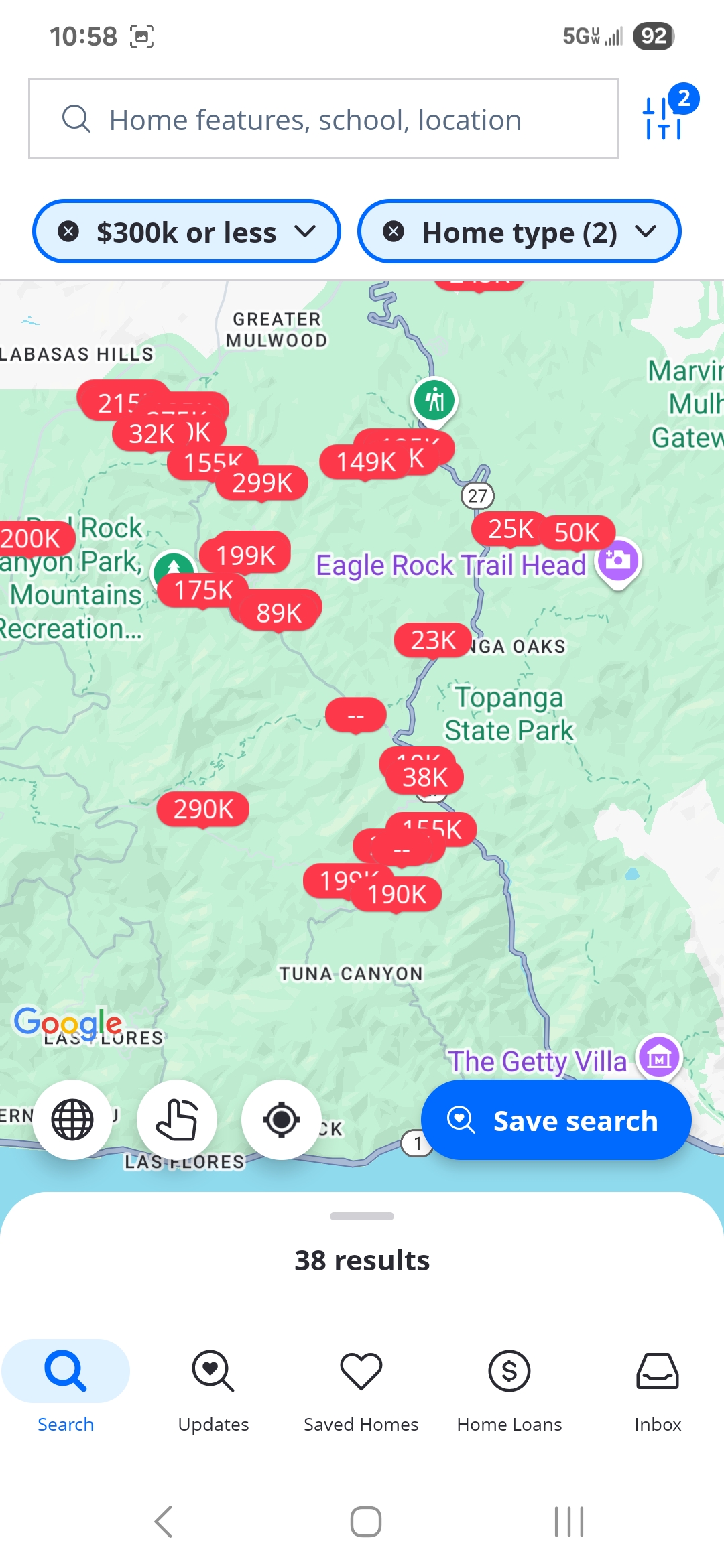Clear the $300k or less price filter

point(68,232)
